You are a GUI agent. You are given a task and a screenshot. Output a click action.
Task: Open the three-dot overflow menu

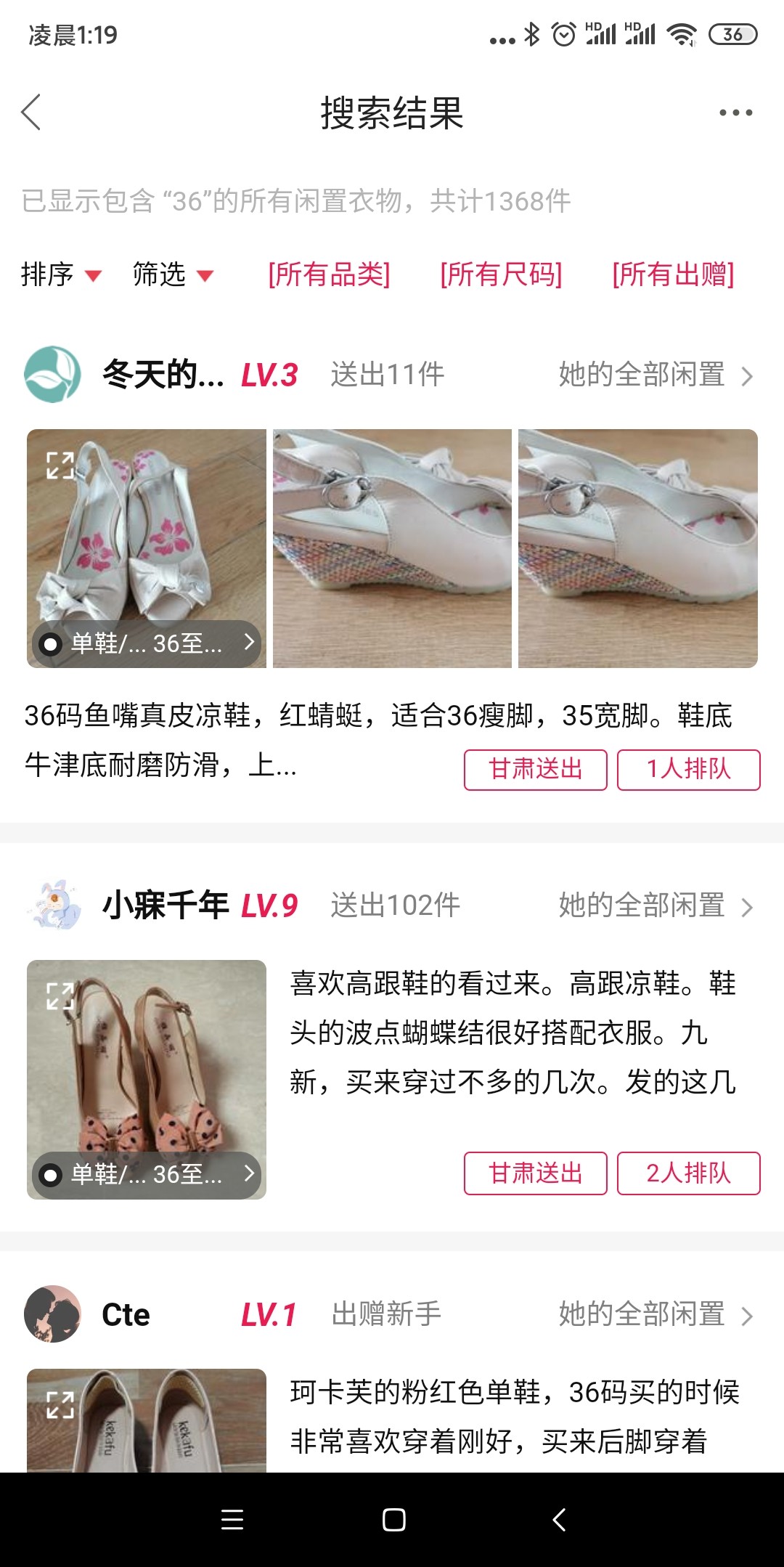[x=735, y=113]
